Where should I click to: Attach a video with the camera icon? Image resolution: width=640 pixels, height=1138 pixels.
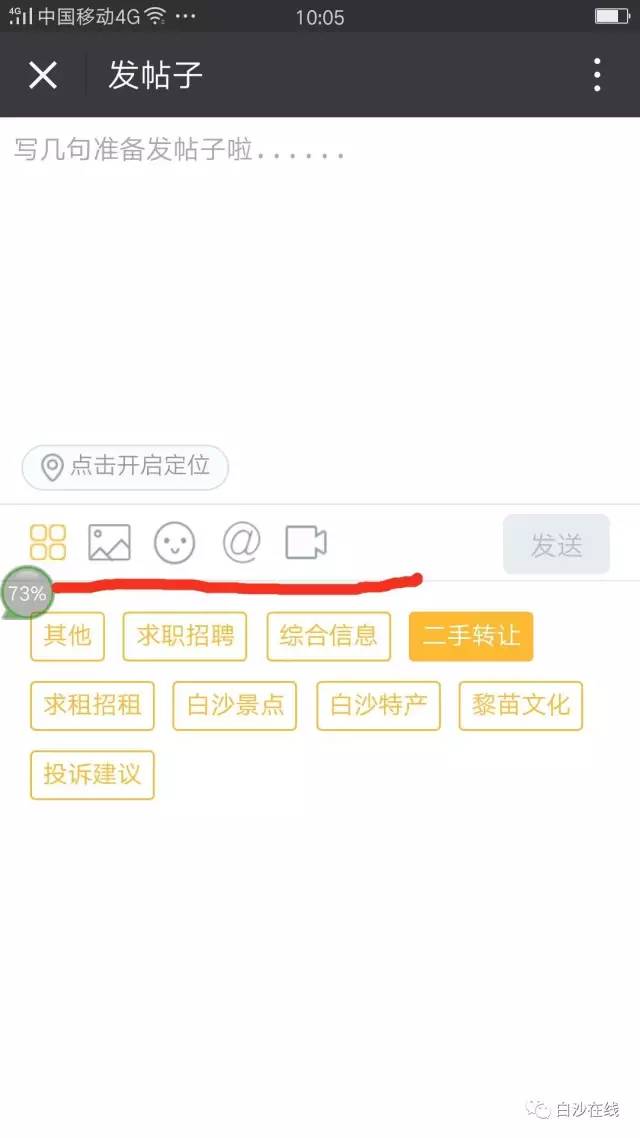pos(306,543)
